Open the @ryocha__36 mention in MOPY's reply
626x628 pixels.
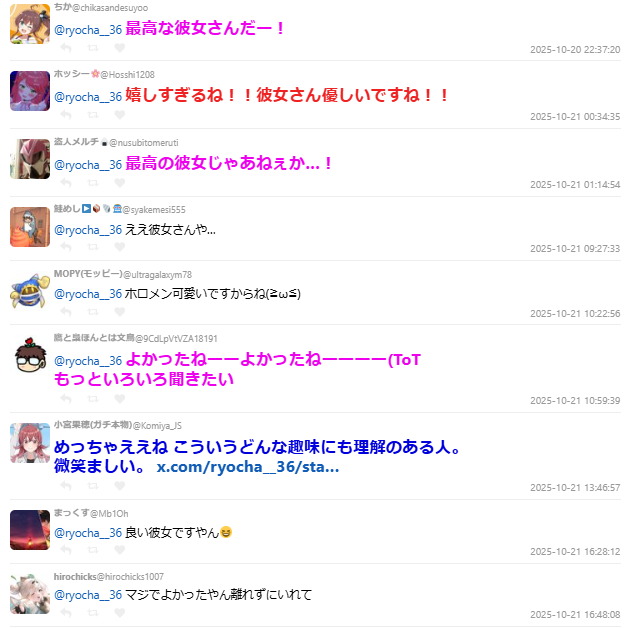[x=87, y=293]
